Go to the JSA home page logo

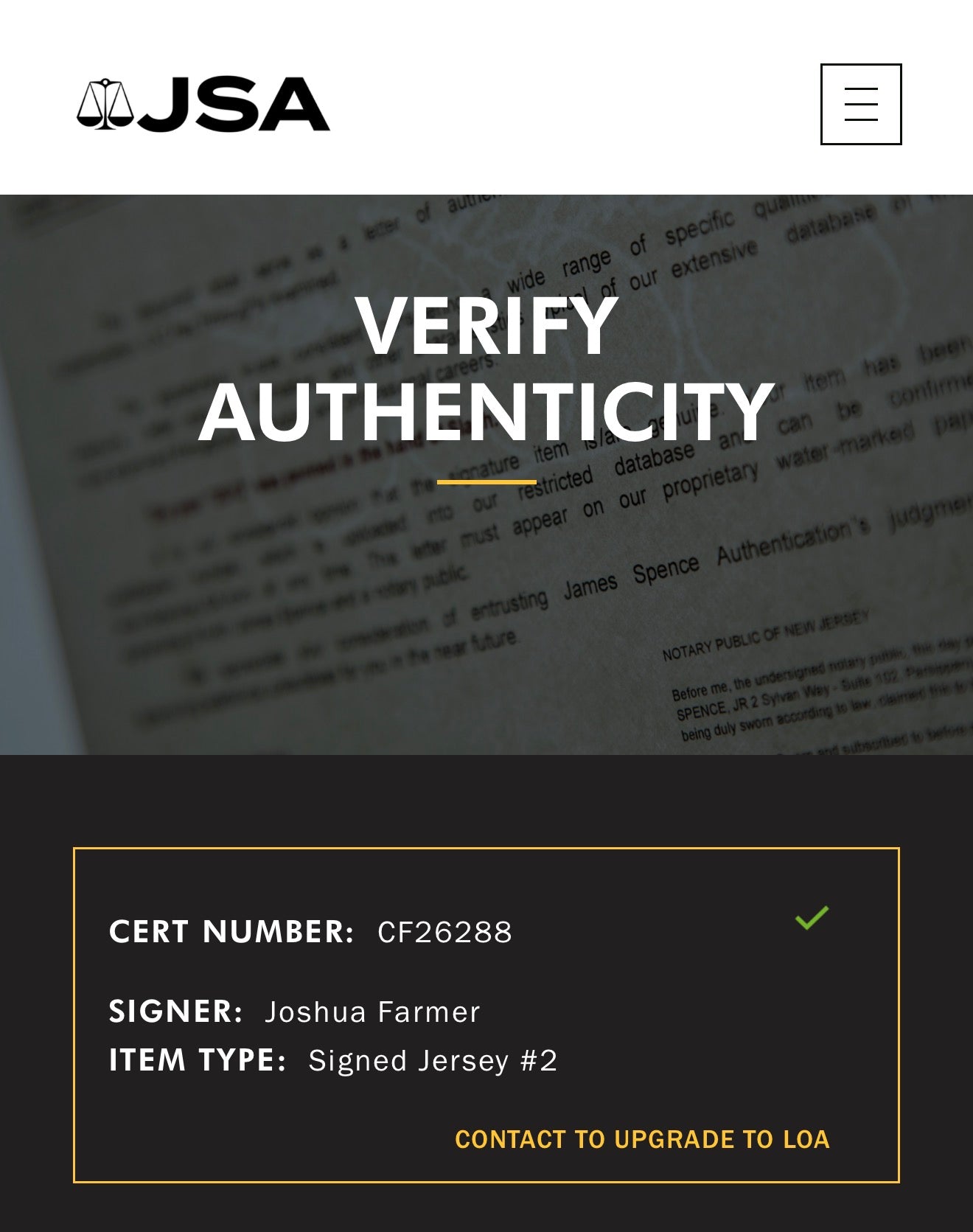[x=203, y=105]
